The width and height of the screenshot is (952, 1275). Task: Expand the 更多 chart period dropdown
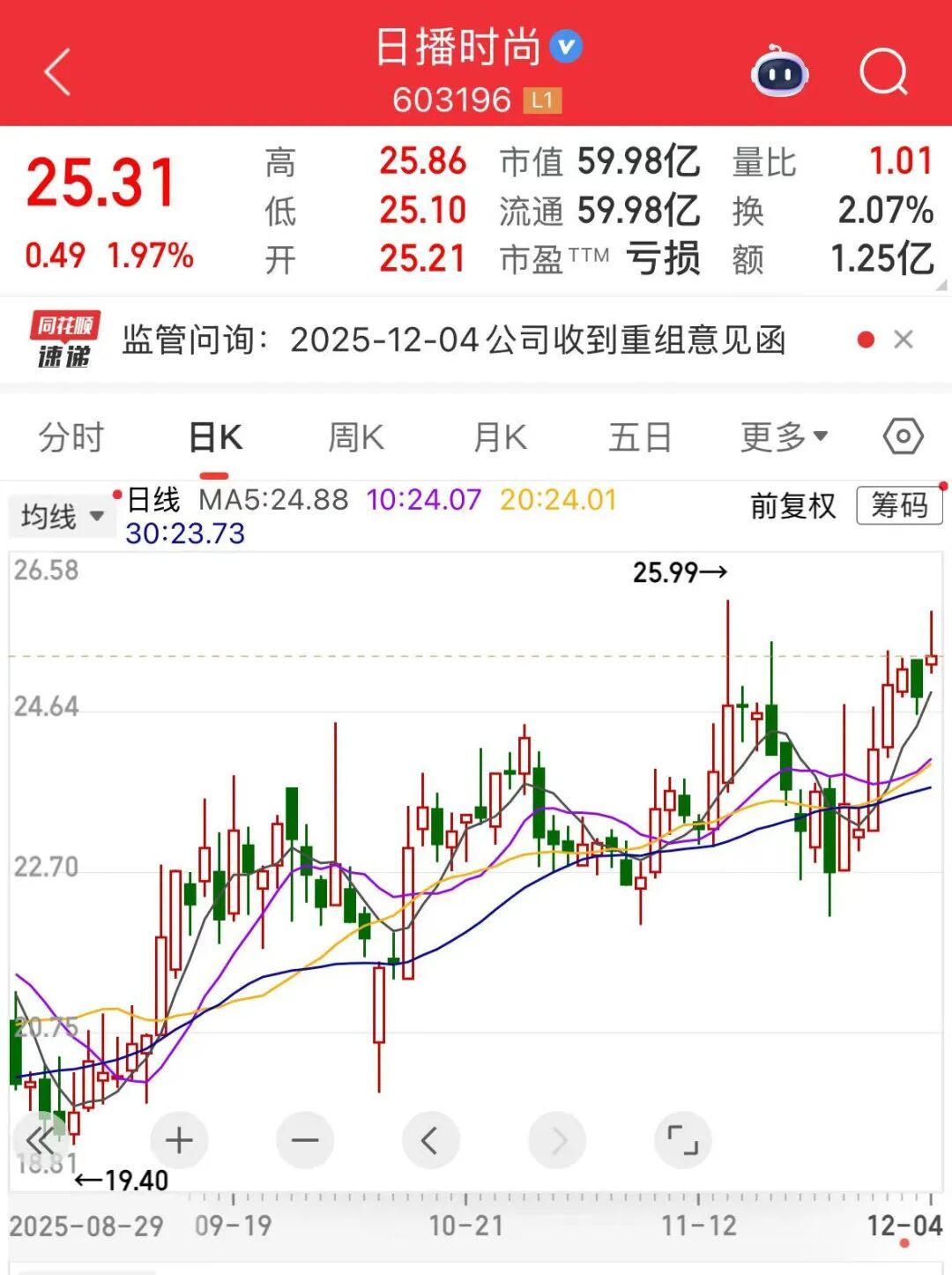pos(783,436)
